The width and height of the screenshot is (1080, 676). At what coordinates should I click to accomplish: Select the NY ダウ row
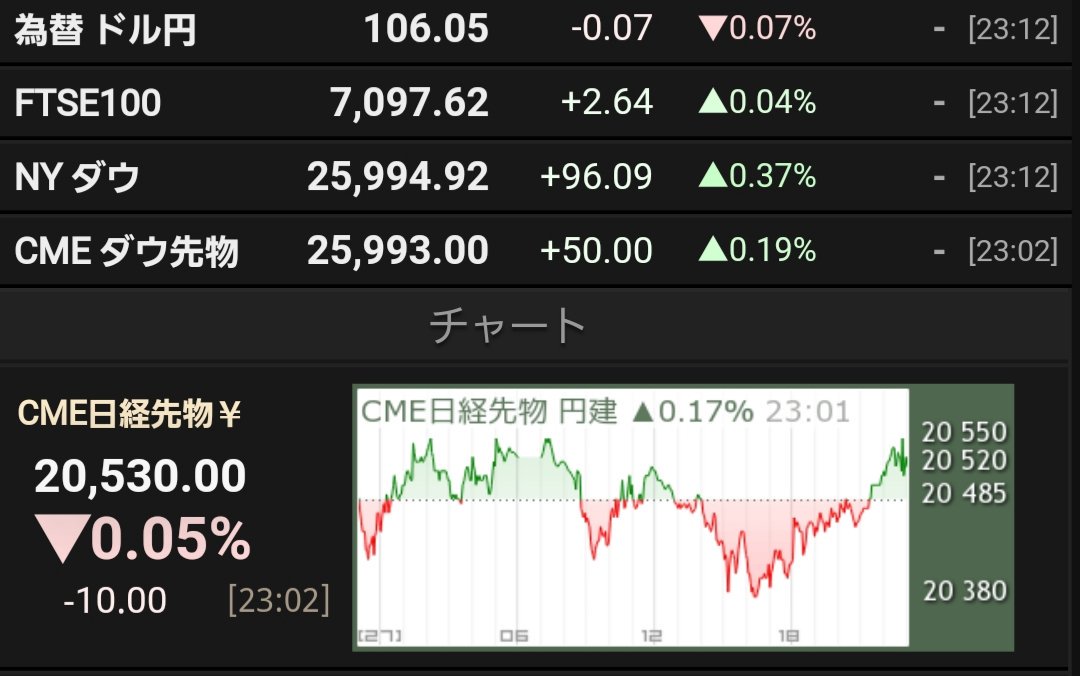(x=535, y=176)
